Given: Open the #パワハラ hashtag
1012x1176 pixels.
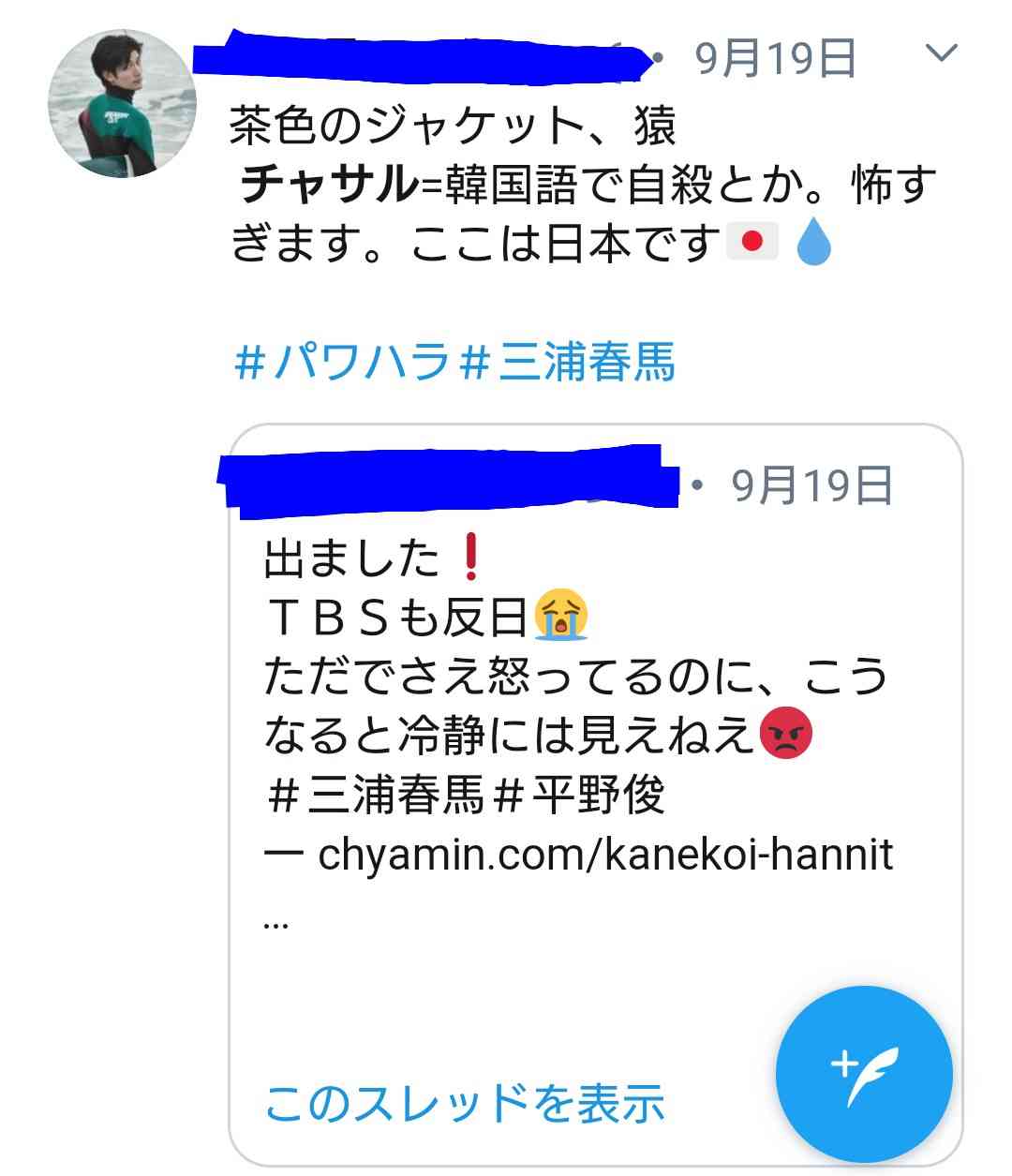Looking at the screenshot, I should (x=341, y=363).
